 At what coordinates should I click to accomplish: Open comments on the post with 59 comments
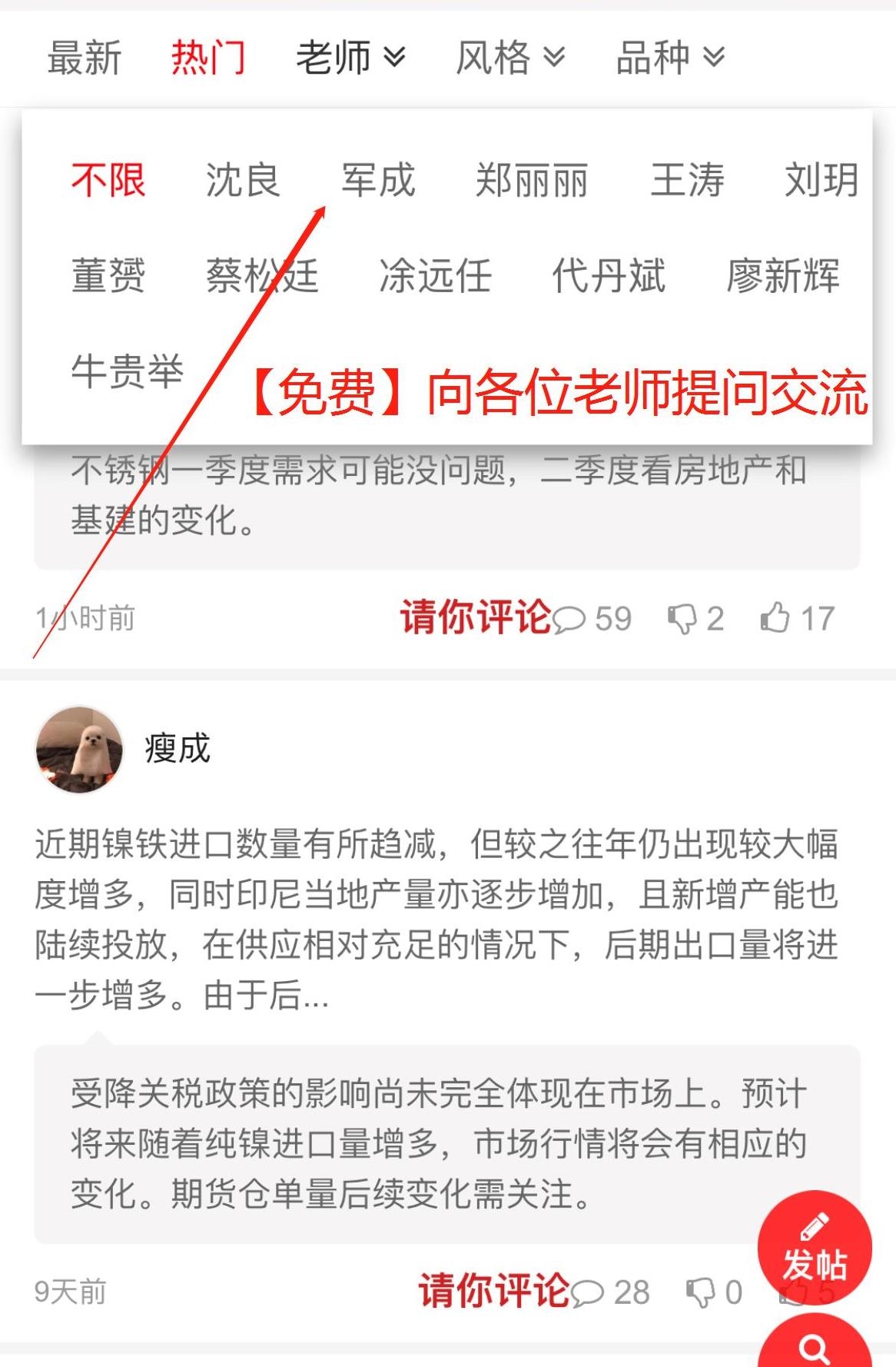coord(592,619)
